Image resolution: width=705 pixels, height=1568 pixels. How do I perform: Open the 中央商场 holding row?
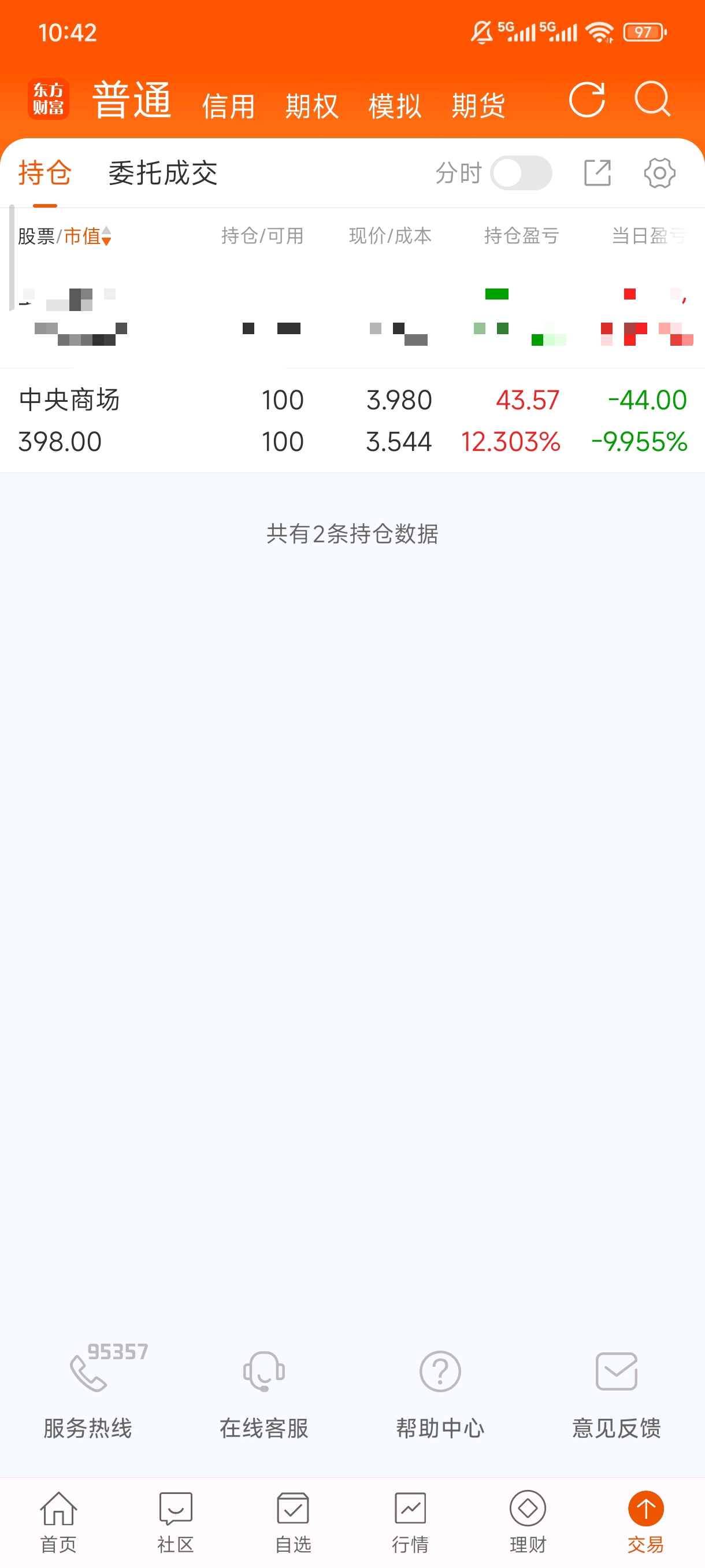pos(352,420)
